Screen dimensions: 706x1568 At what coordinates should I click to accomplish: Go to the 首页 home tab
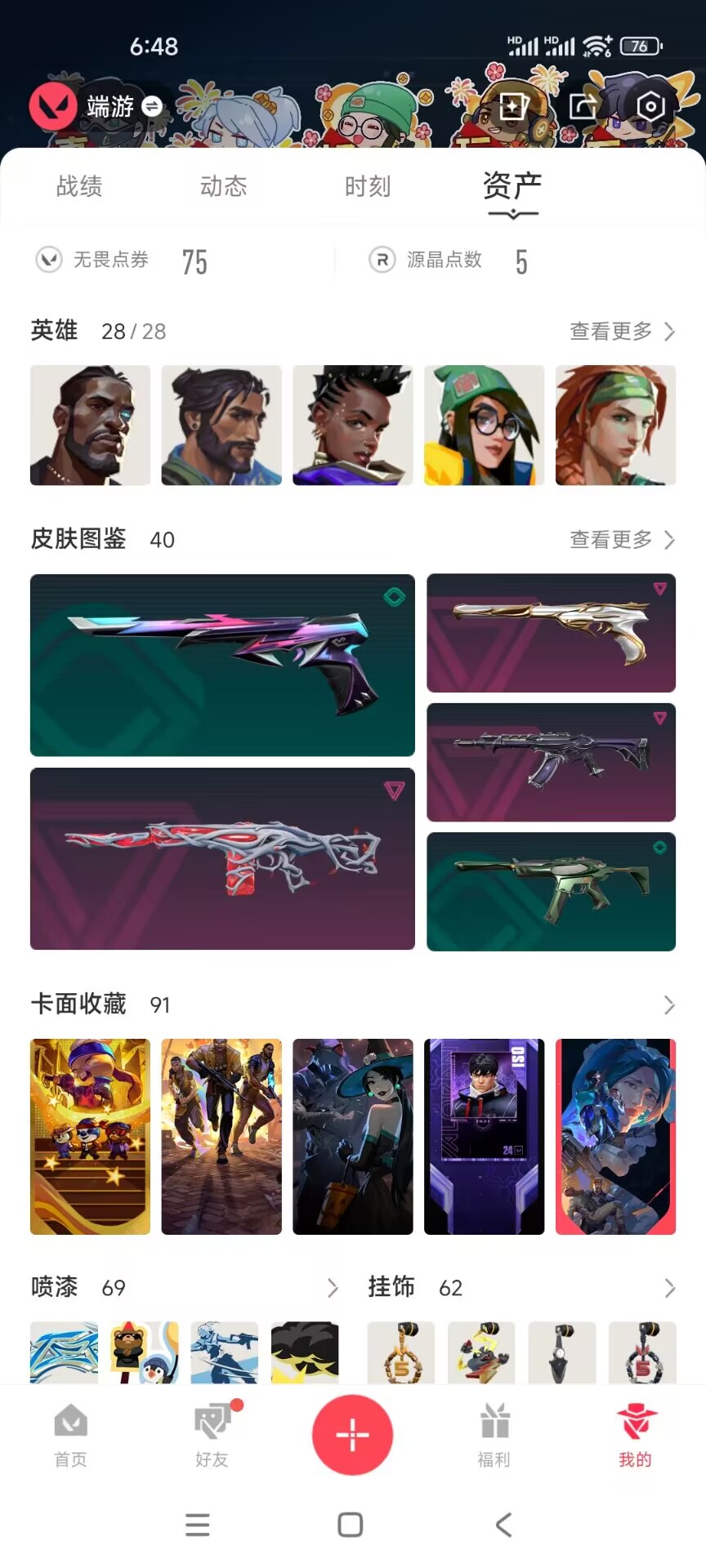coord(70,1435)
